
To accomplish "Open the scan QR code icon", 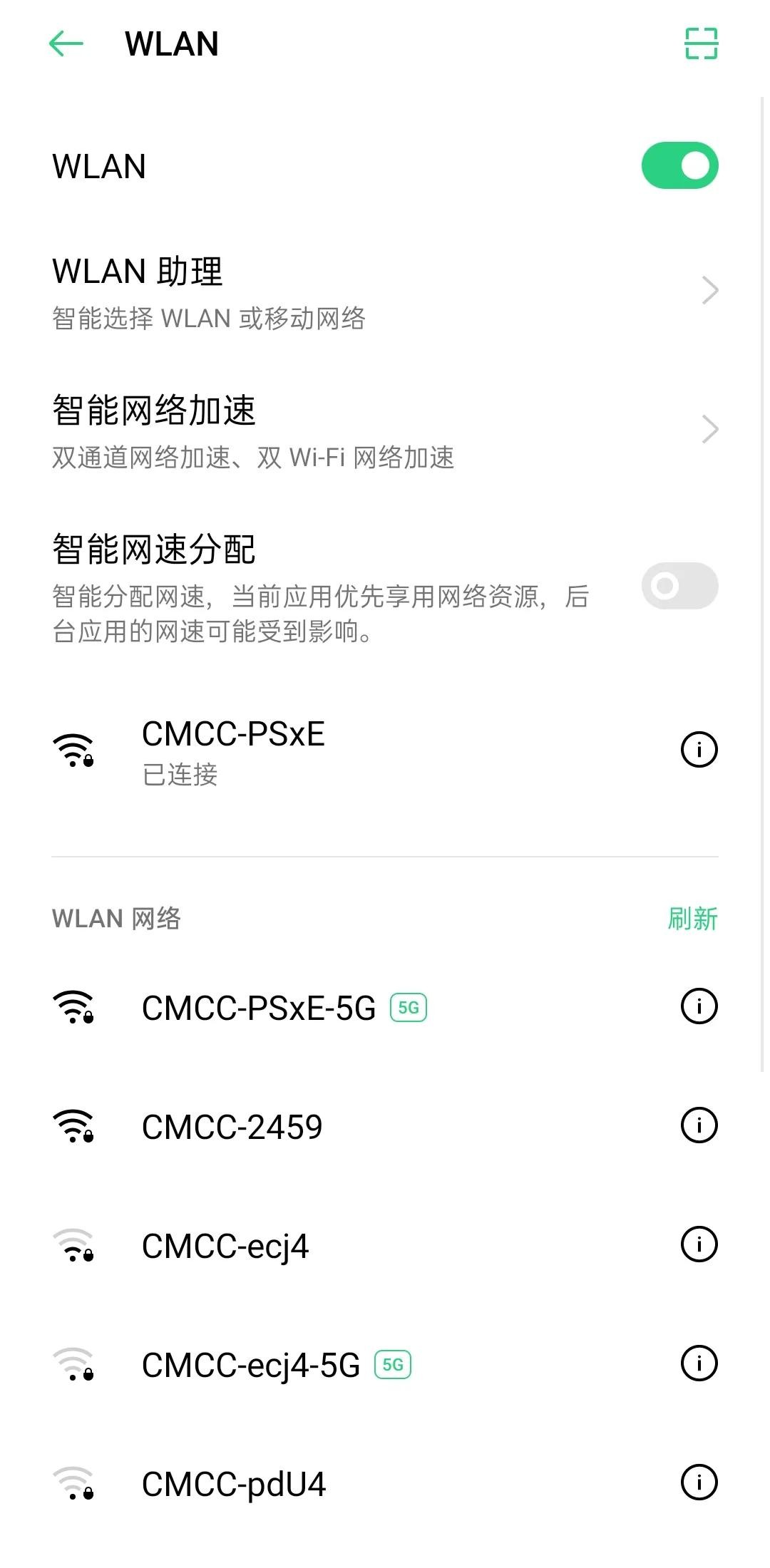I will click(x=701, y=44).
